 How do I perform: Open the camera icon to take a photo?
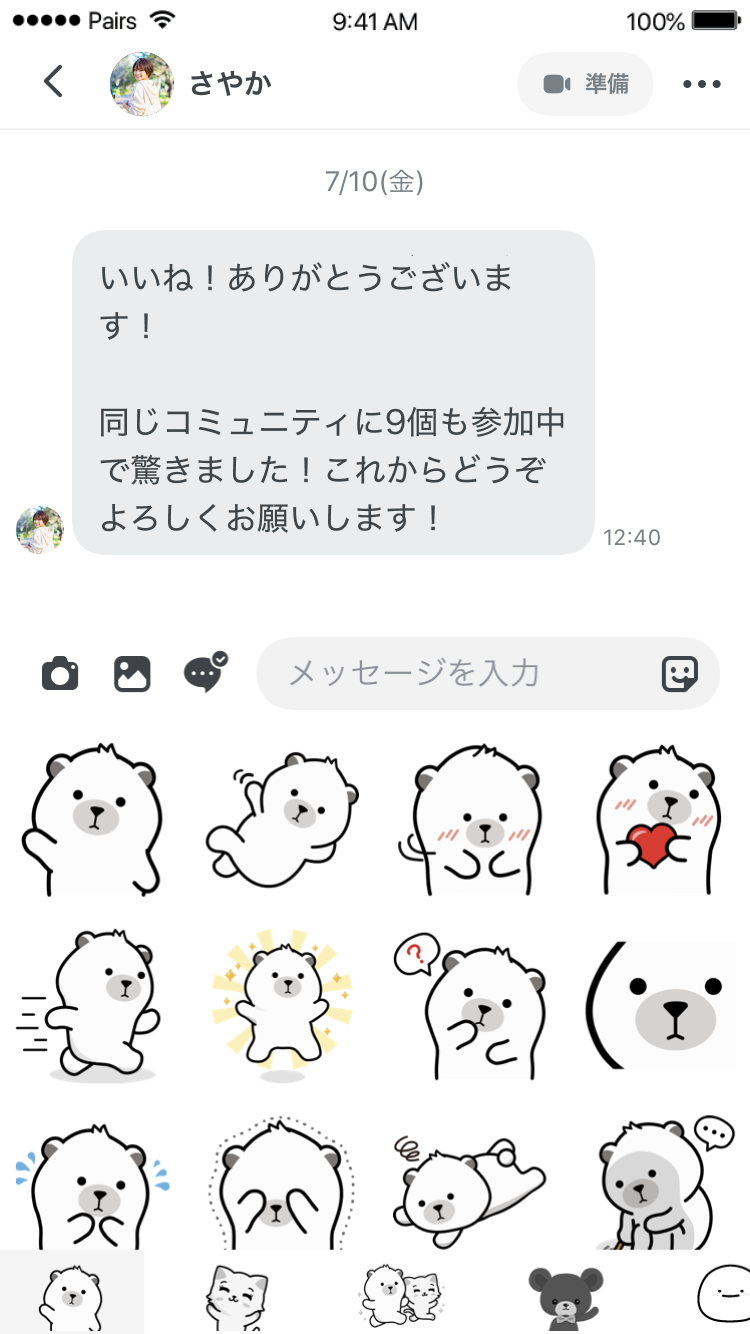(60, 673)
